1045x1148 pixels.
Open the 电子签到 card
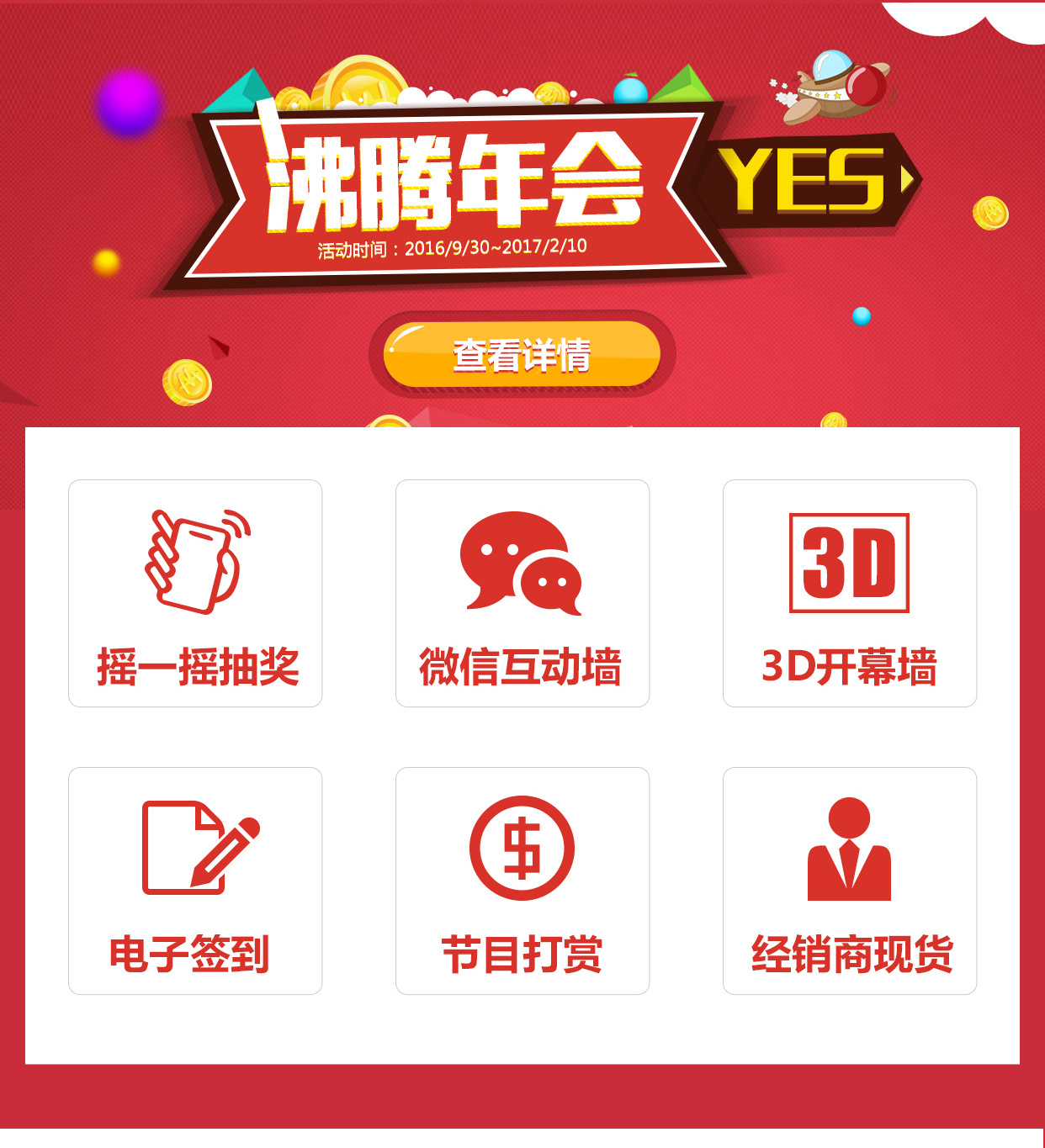[x=195, y=881]
